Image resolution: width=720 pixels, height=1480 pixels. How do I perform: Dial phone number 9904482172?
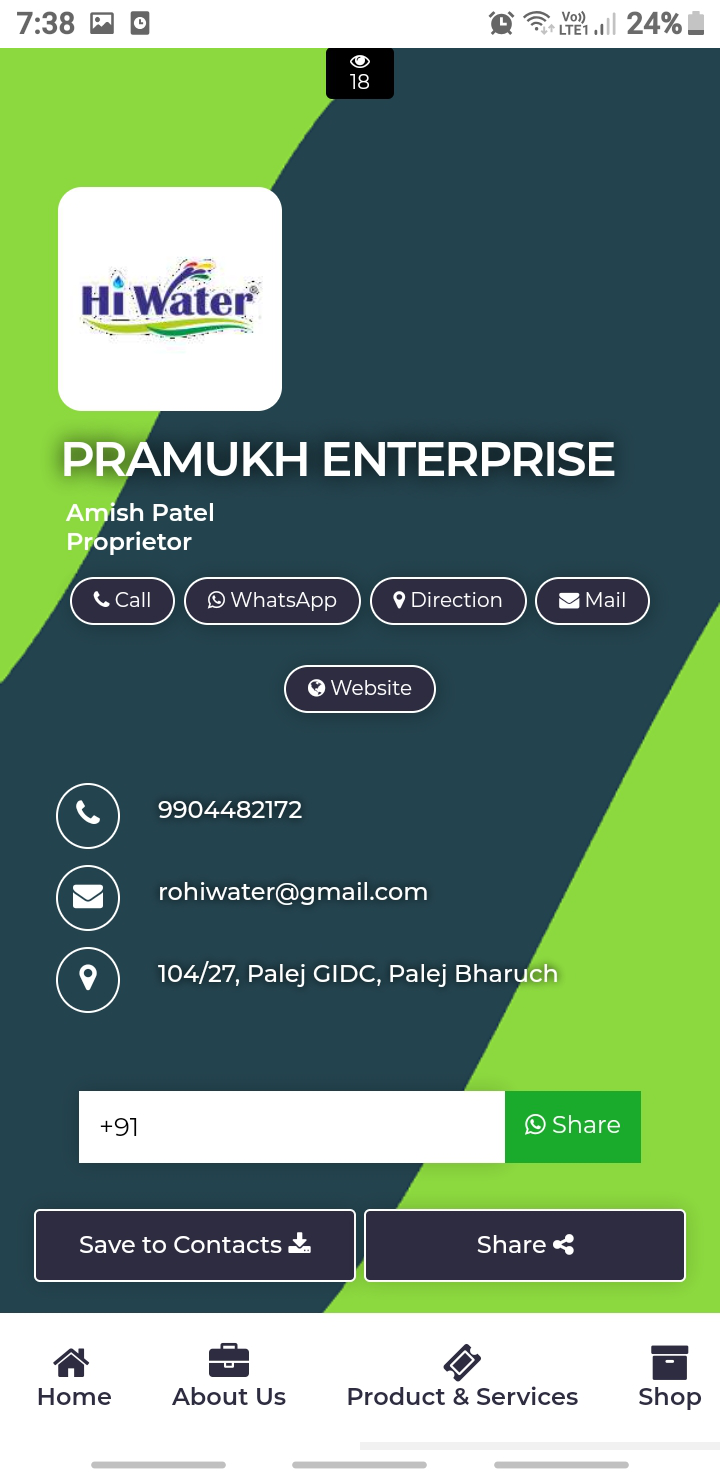(x=230, y=810)
